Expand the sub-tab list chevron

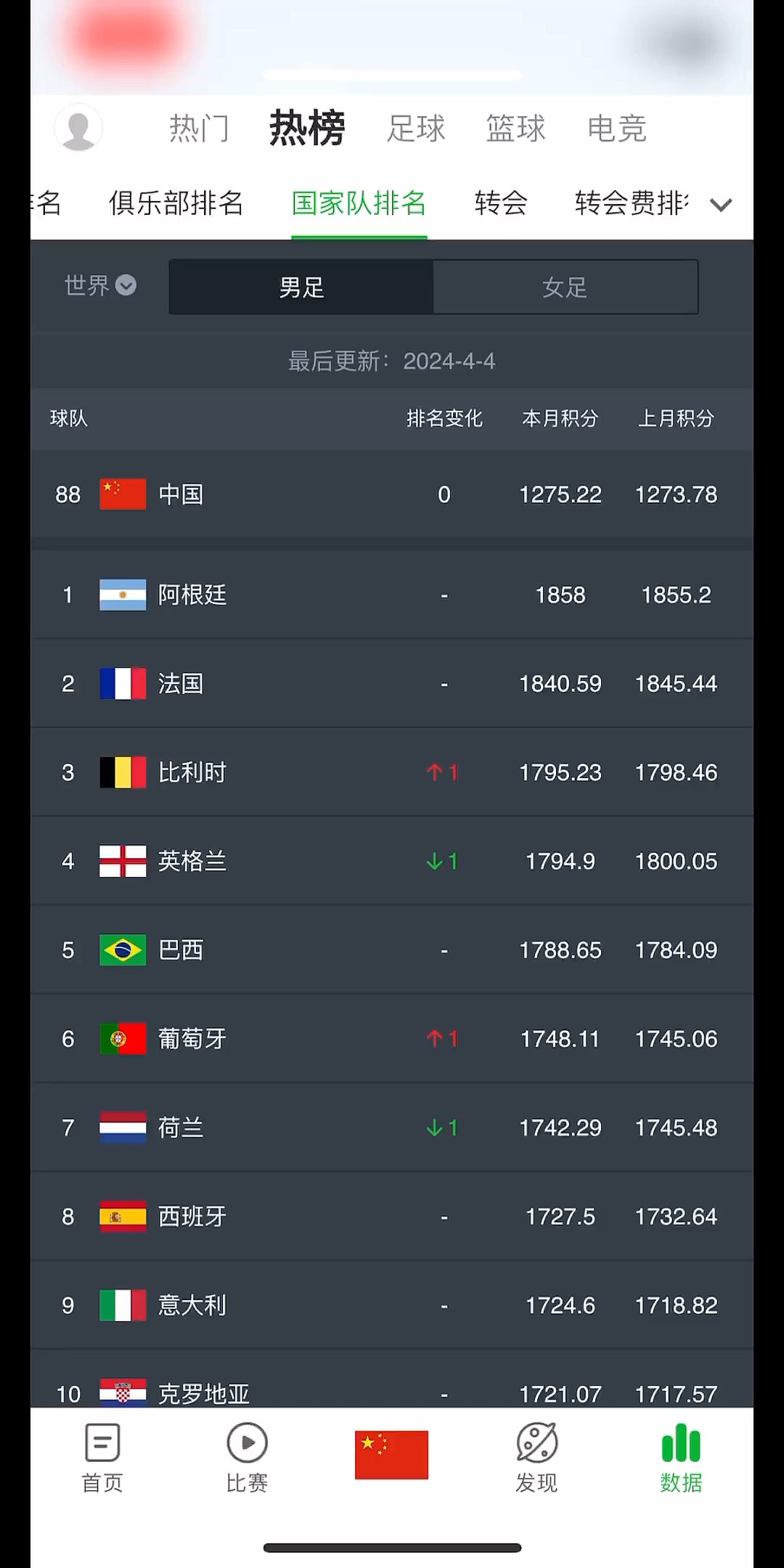[x=721, y=205]
